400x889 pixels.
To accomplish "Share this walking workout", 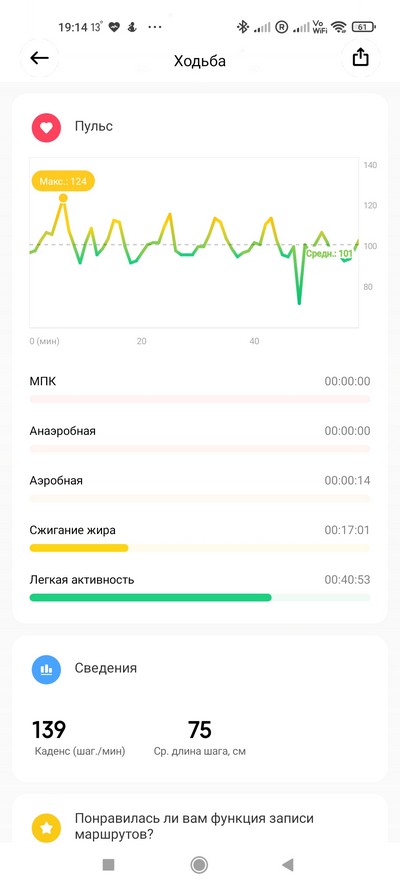I will [x=360, y=58].
